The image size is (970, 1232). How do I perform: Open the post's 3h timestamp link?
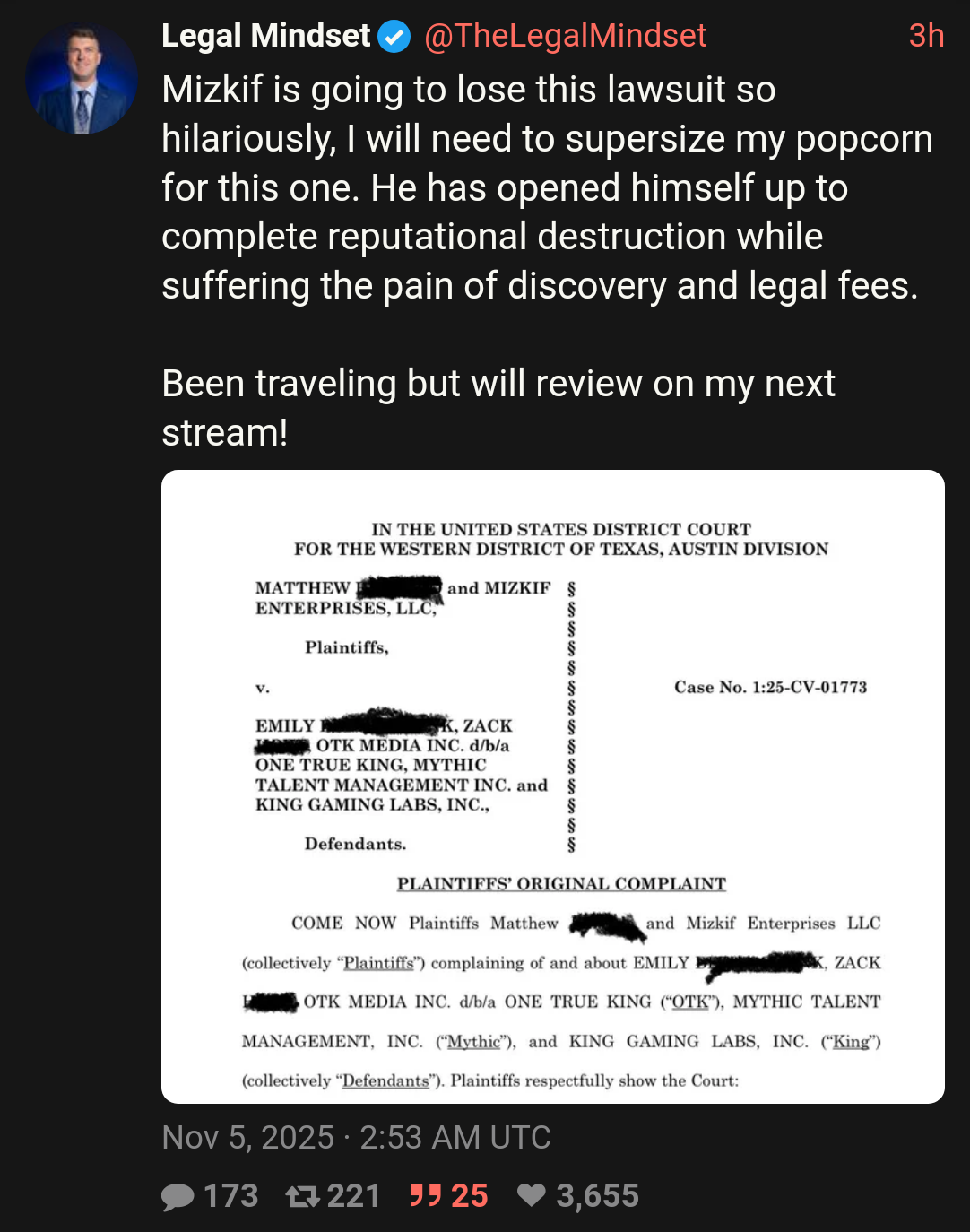pos(925,36)
